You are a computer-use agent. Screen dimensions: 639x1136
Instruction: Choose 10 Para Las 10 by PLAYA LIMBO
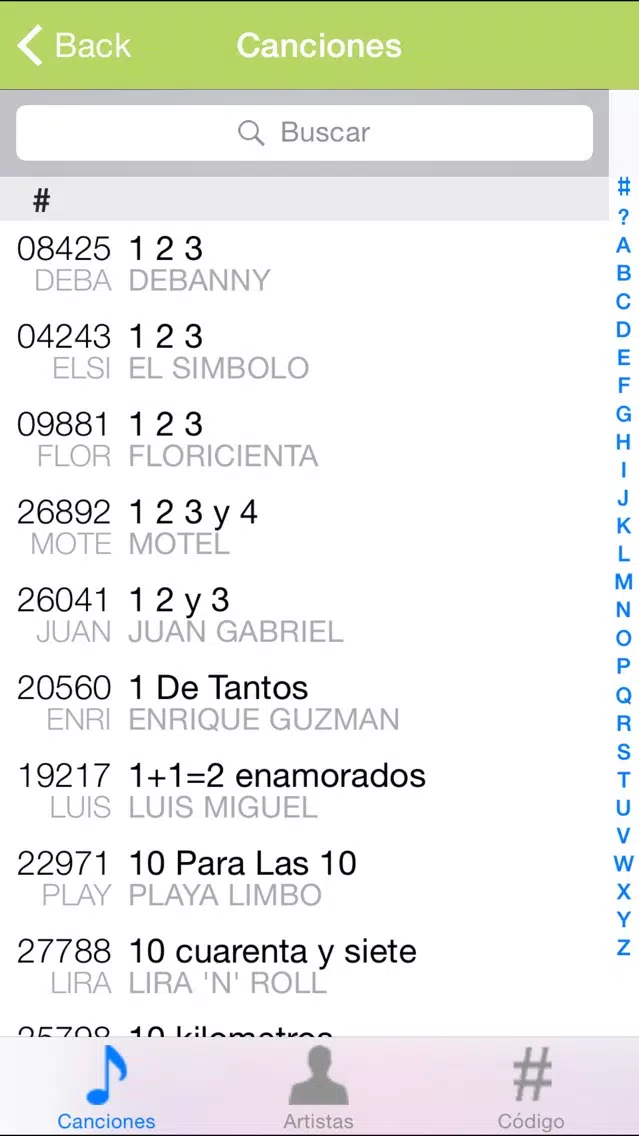coord(304,880)
